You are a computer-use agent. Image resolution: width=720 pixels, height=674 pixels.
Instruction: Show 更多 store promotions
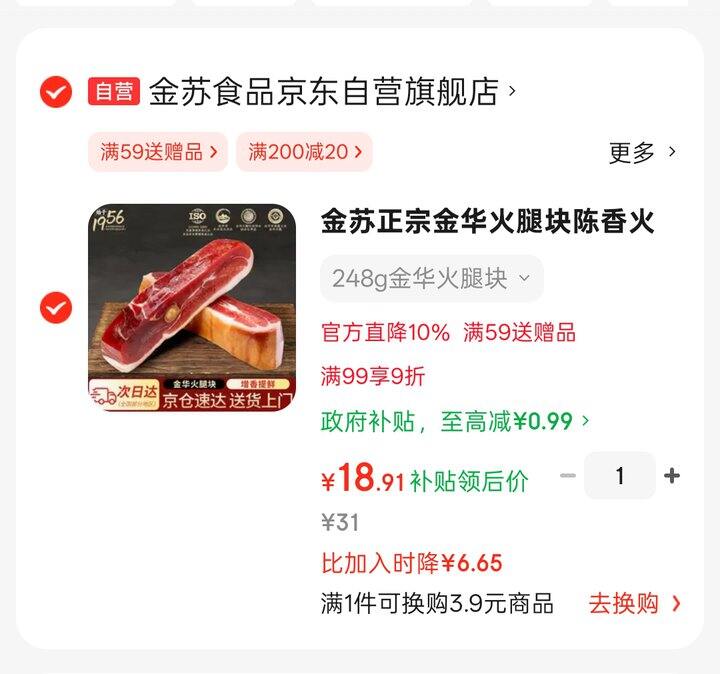coord(642,152)
